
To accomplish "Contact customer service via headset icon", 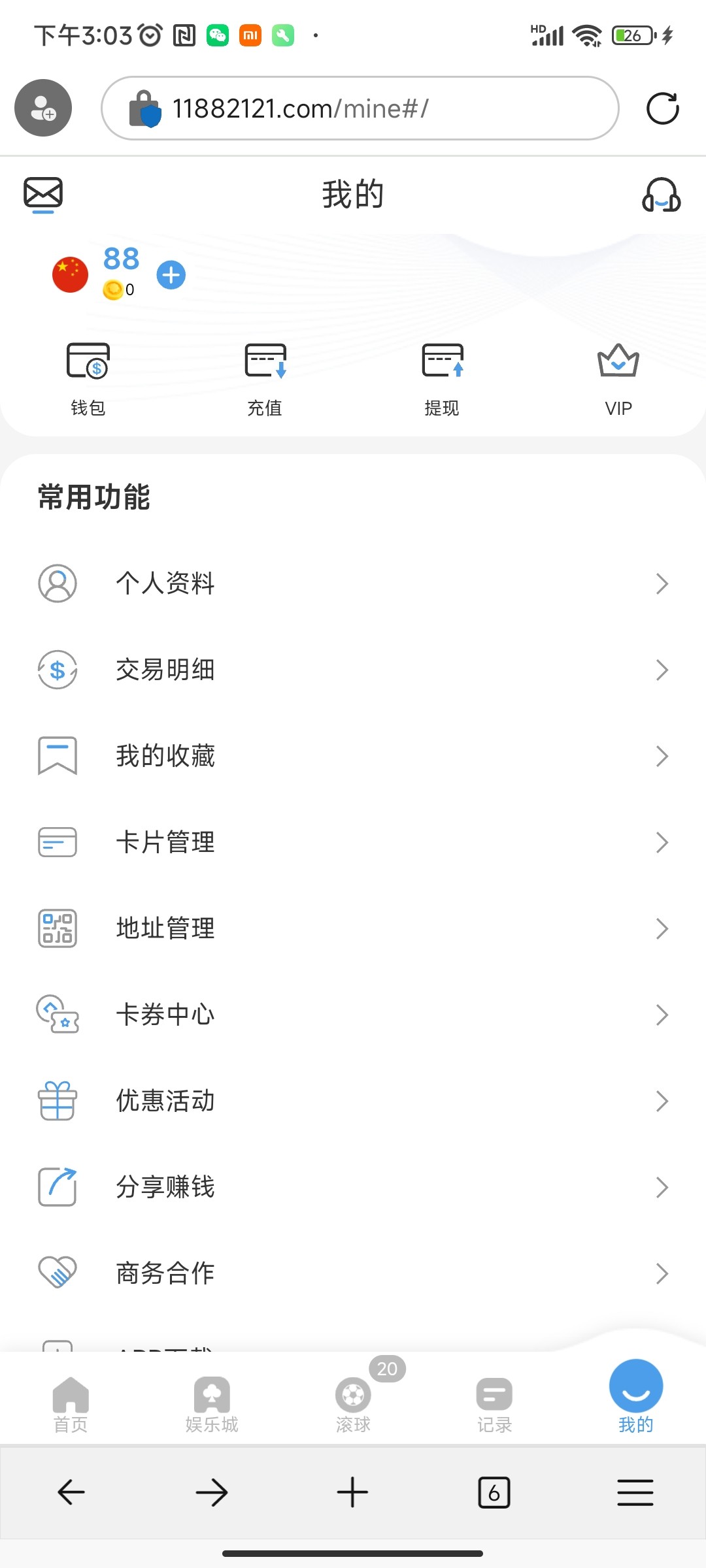I will [662, 195].
